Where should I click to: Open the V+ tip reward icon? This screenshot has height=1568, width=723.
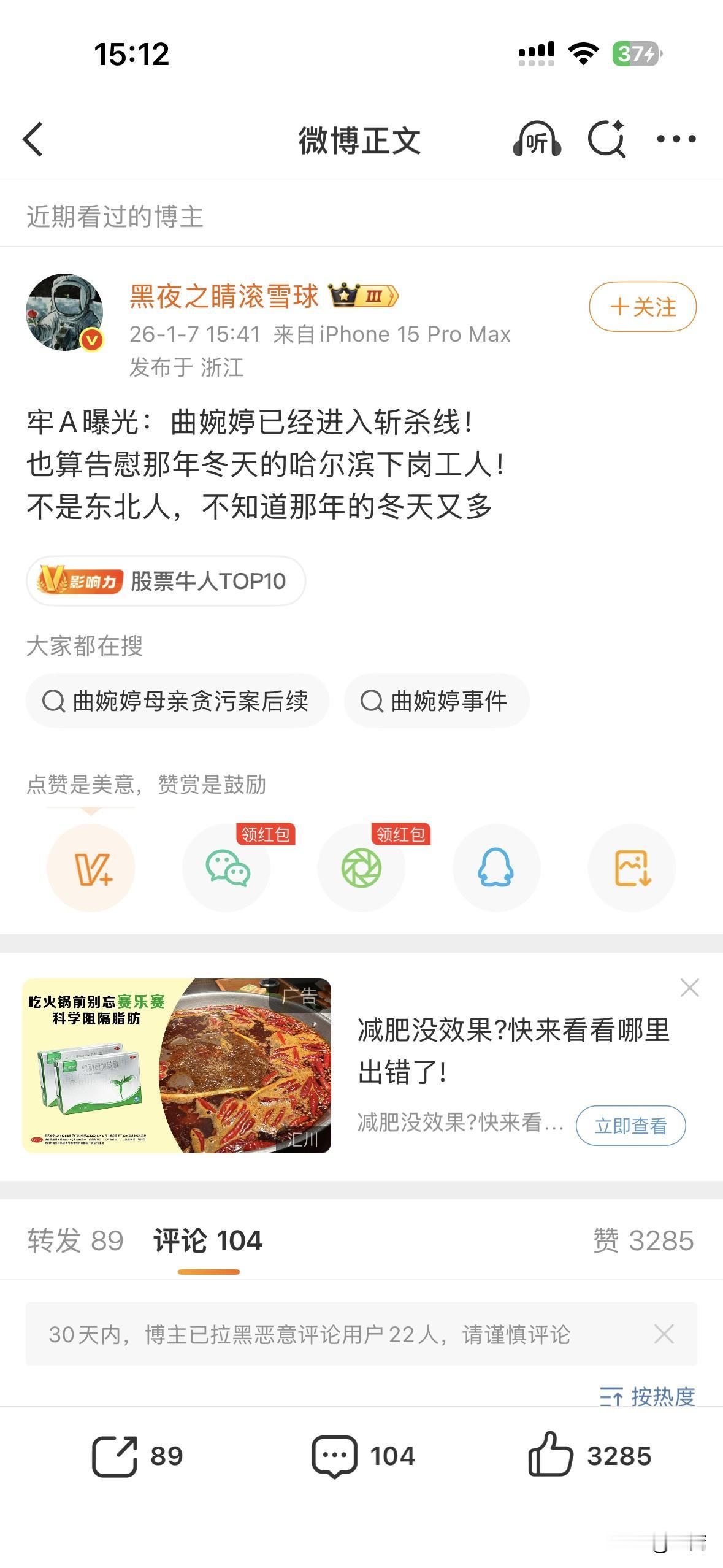coord(91,868)
